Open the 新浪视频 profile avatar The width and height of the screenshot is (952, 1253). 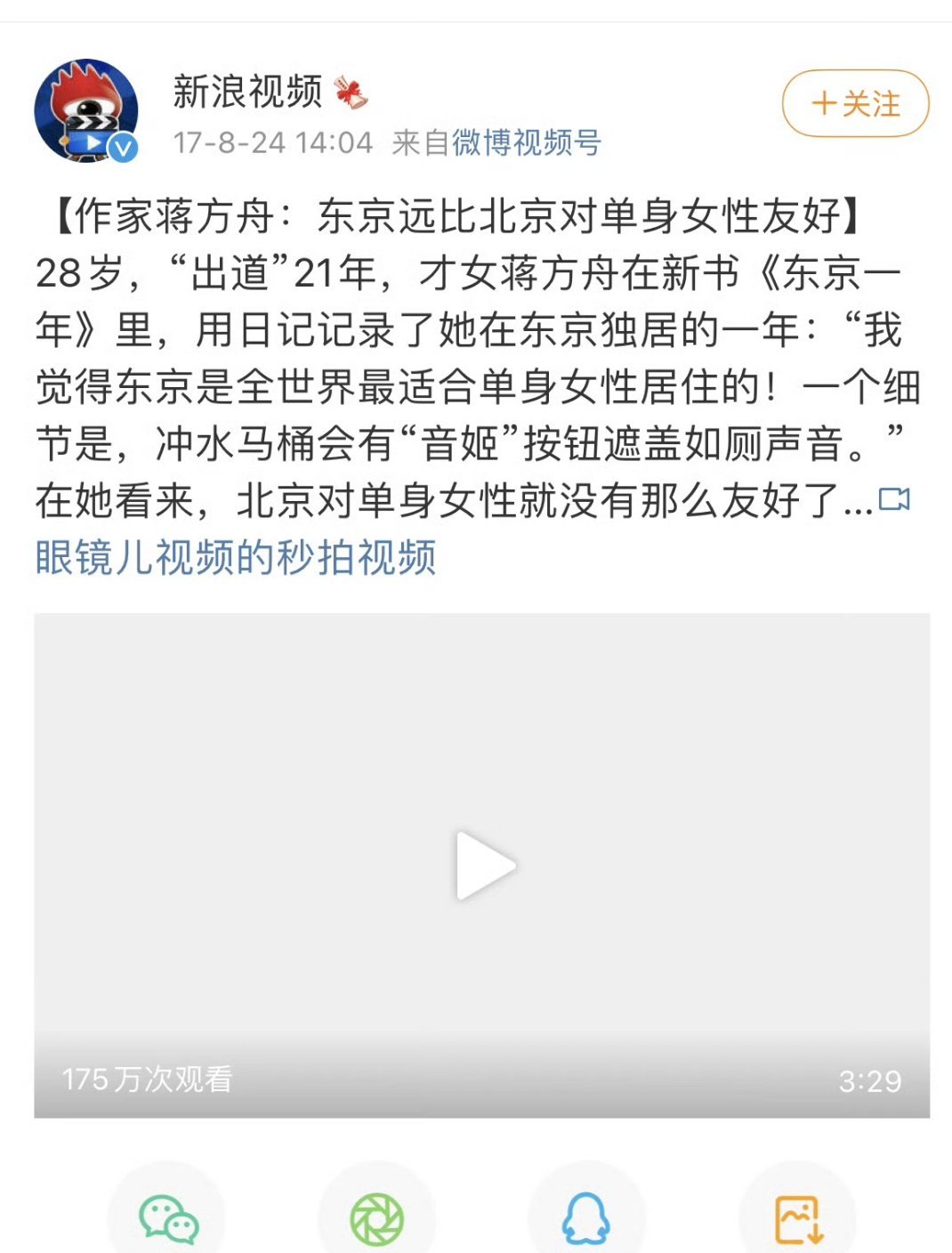(89, 111)
